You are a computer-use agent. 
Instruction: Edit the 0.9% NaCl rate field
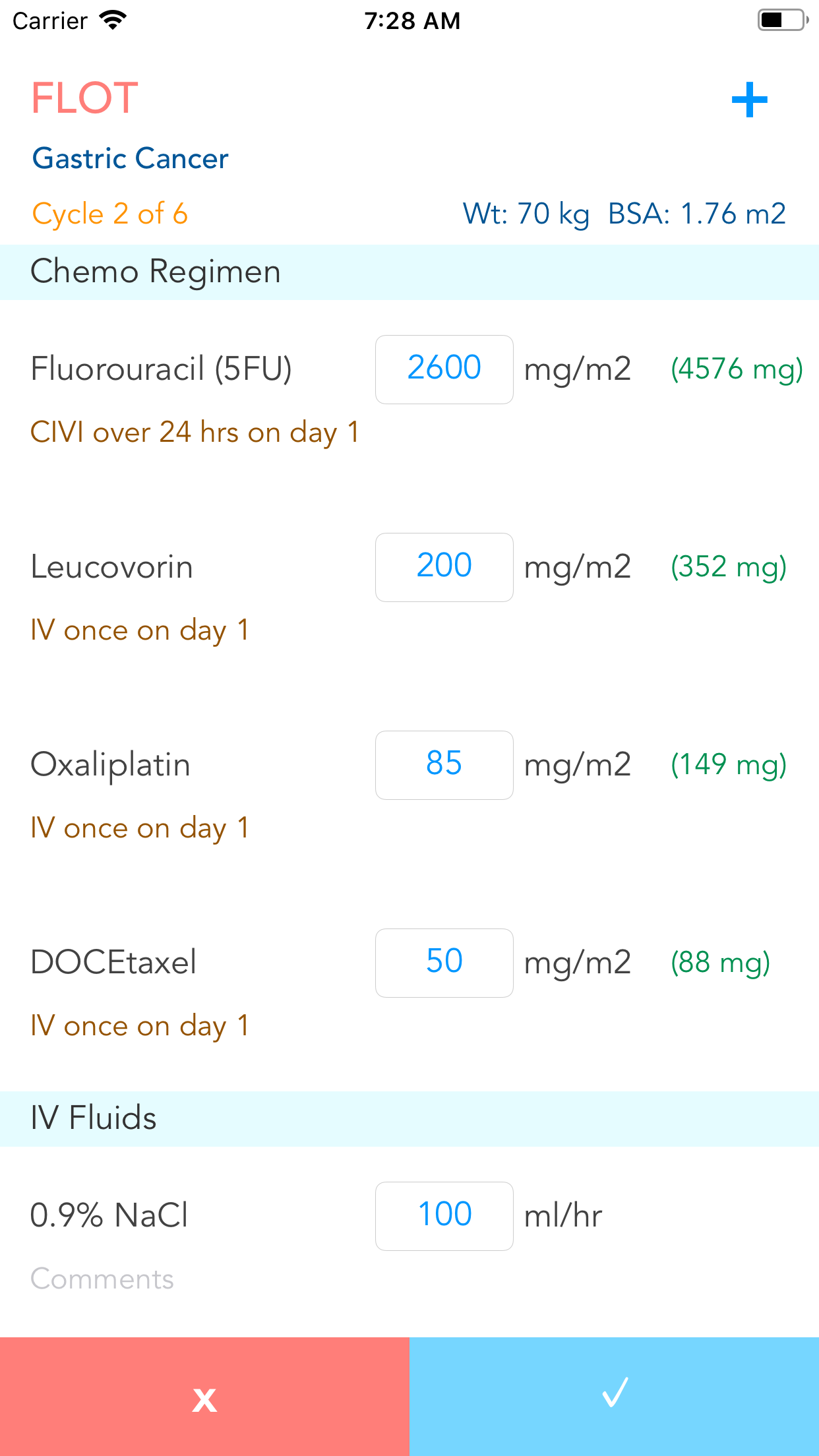444,1216
